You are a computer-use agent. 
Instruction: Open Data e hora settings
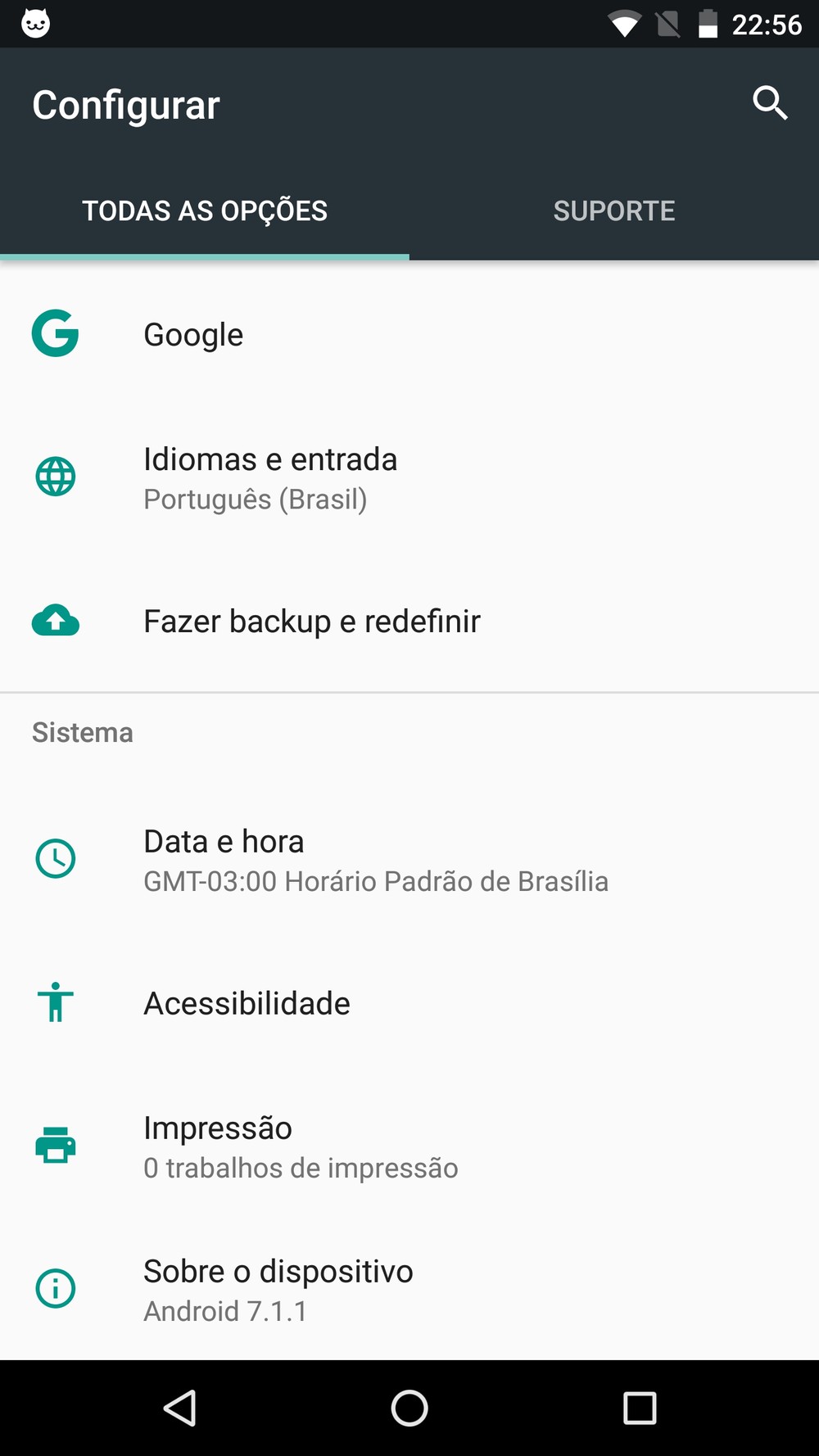(x=409, y=860)
